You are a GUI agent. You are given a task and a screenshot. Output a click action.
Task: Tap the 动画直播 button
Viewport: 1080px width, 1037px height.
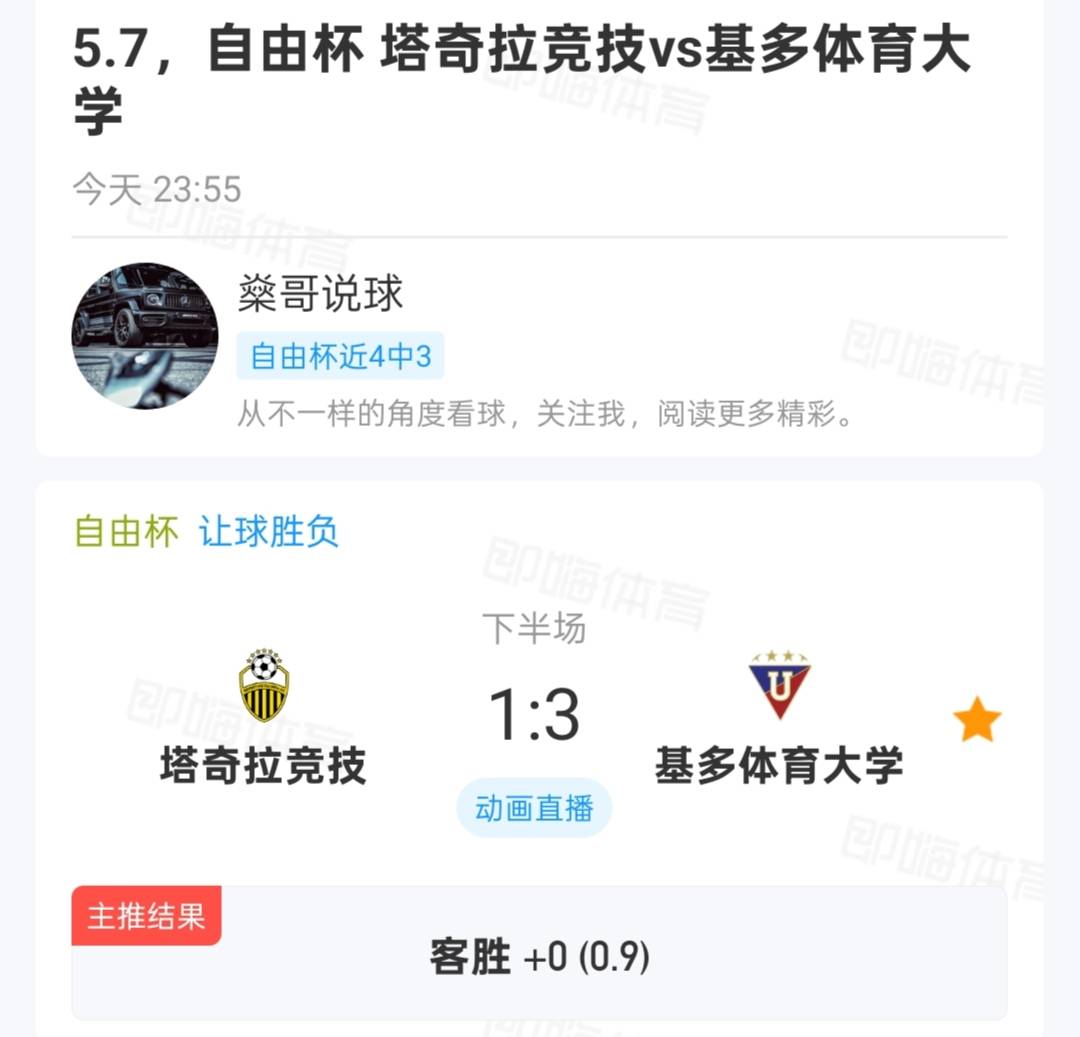click(x=534, y=808)
